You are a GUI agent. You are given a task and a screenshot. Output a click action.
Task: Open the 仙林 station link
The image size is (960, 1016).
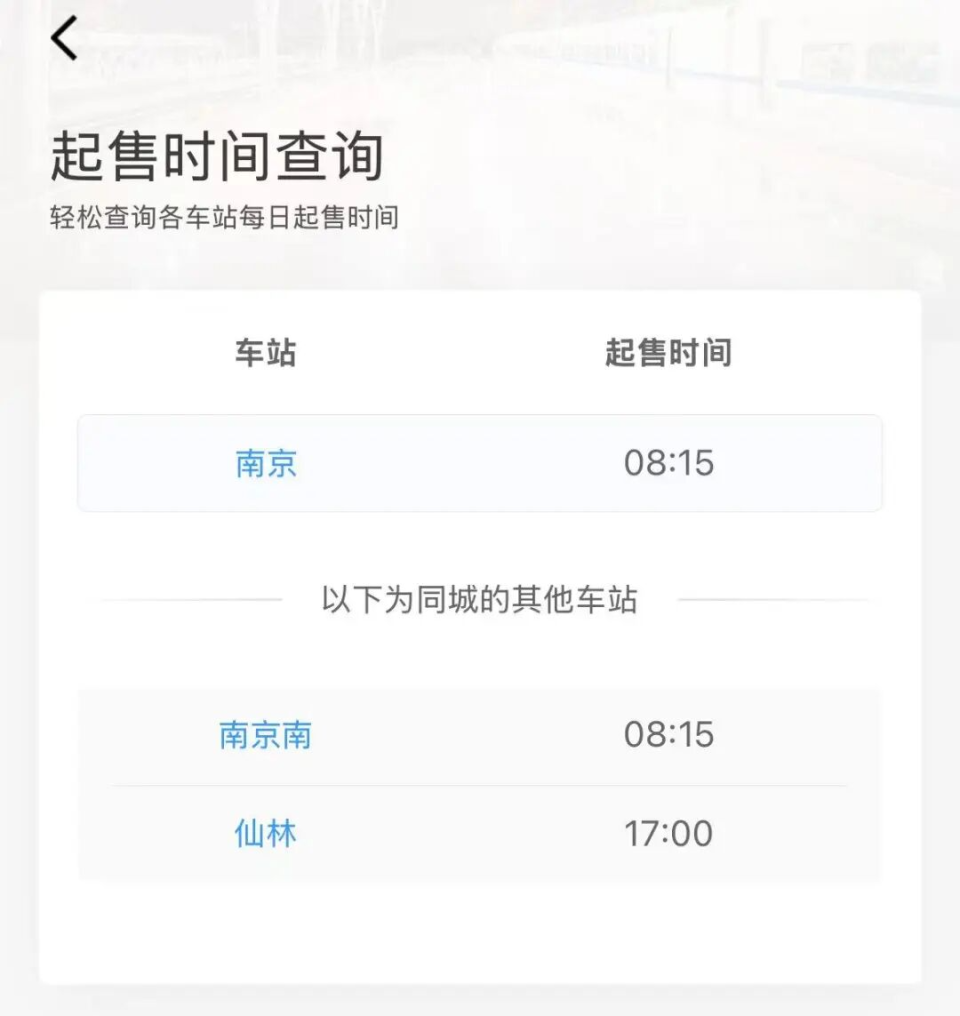click(262, 833)
